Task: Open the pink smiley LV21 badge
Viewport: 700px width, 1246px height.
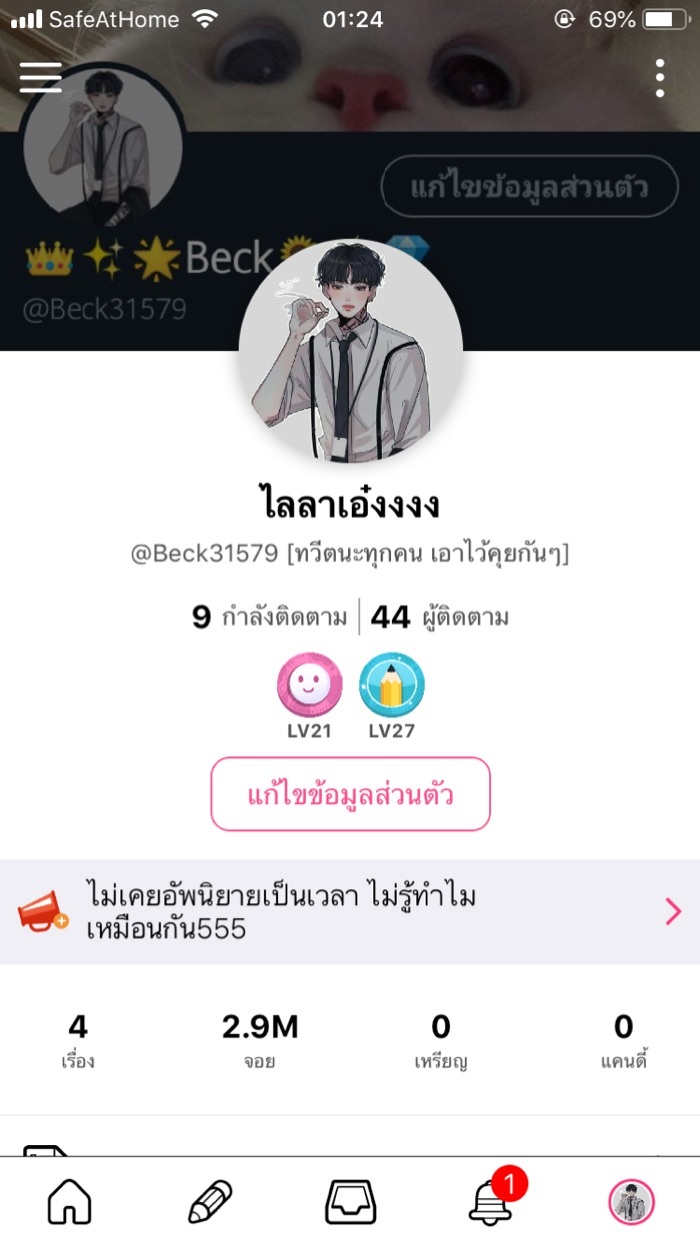Action: pyautogui.click(x=309, y=687)
